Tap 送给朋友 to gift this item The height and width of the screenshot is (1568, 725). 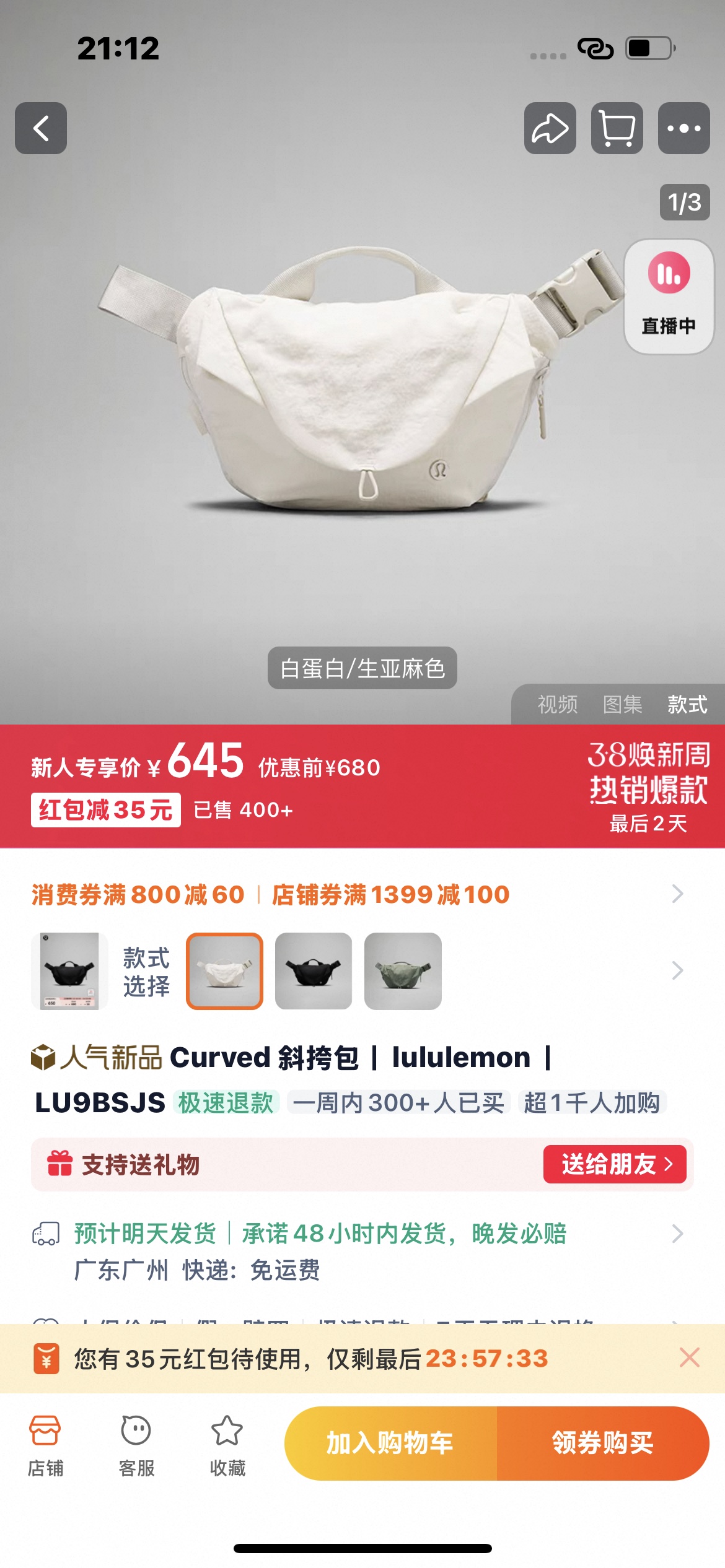[615, 1164]
